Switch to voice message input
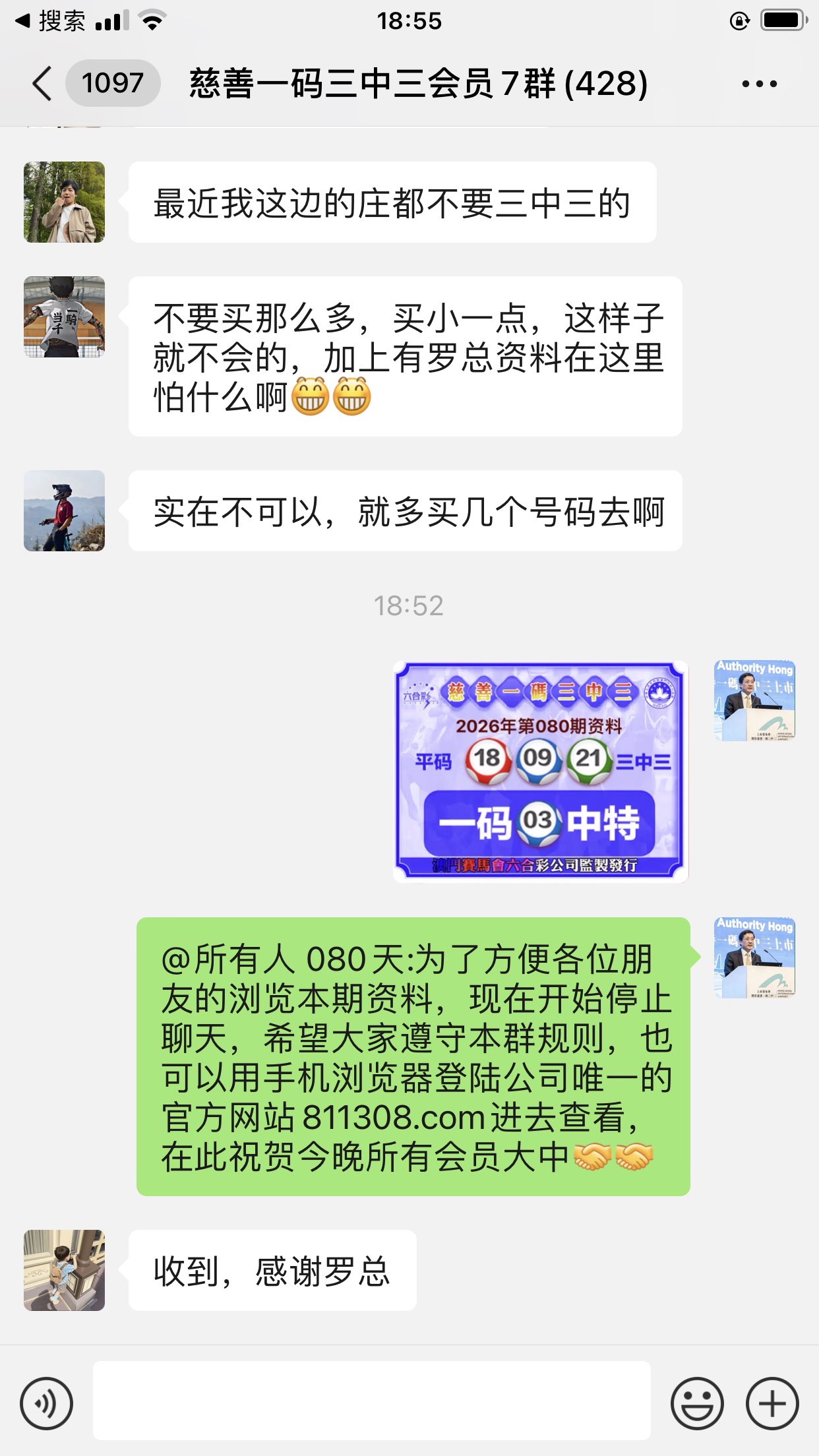This screenshot has width=819, height=1456. point(46,1403)
